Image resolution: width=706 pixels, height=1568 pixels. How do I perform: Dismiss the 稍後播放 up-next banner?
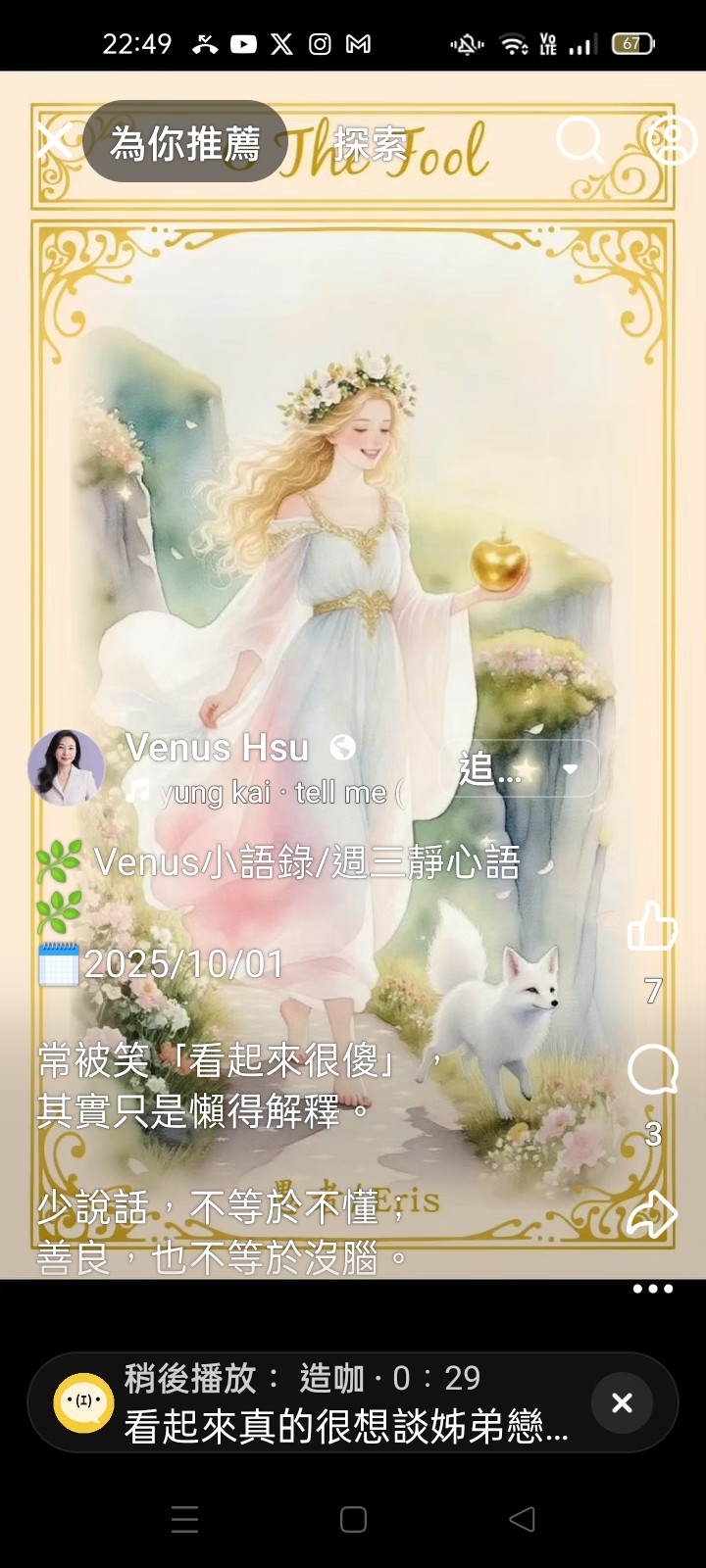pyautogui.click(x=622, y=1403)
